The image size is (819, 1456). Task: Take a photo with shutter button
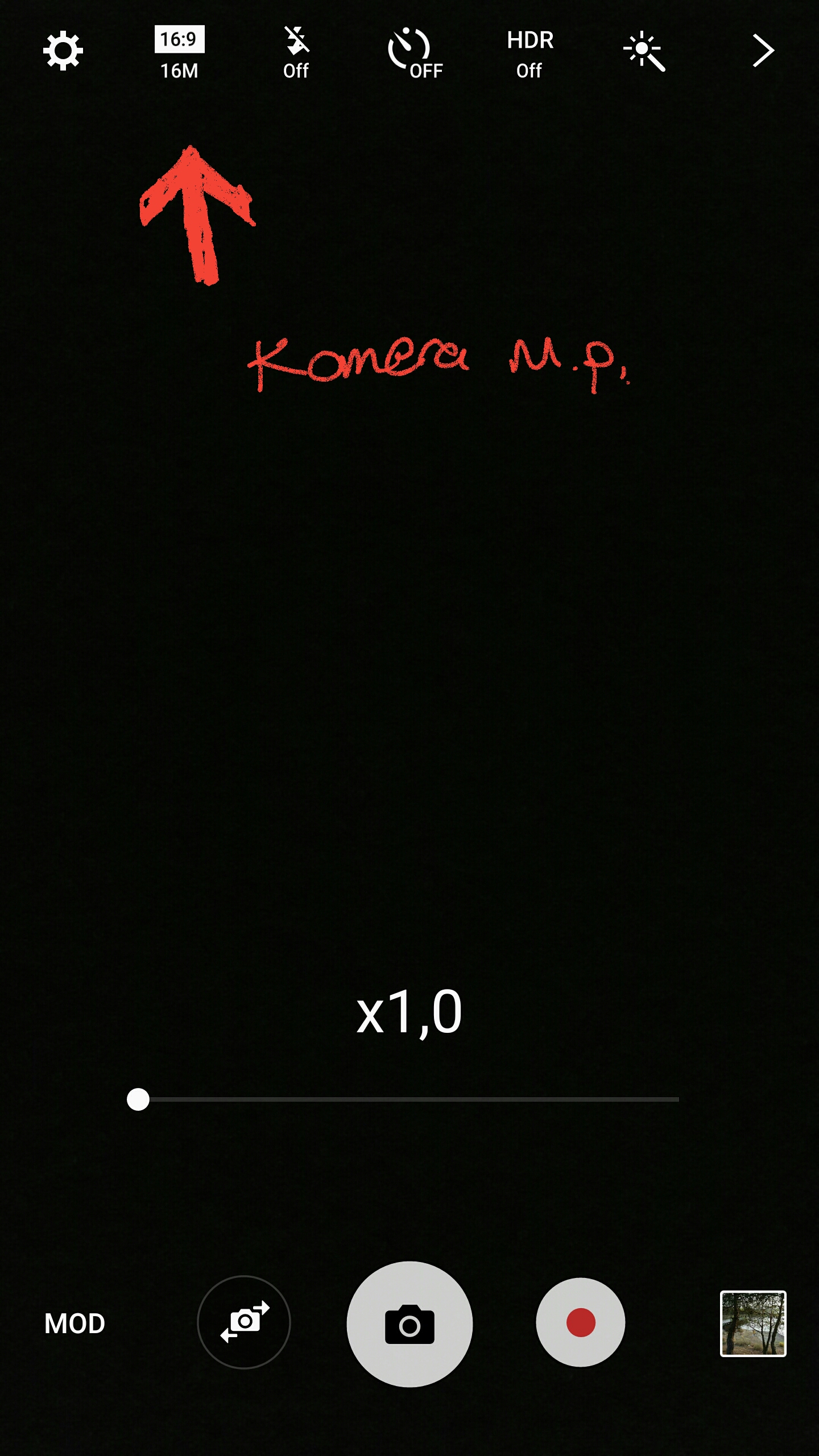click(409, 1324)
